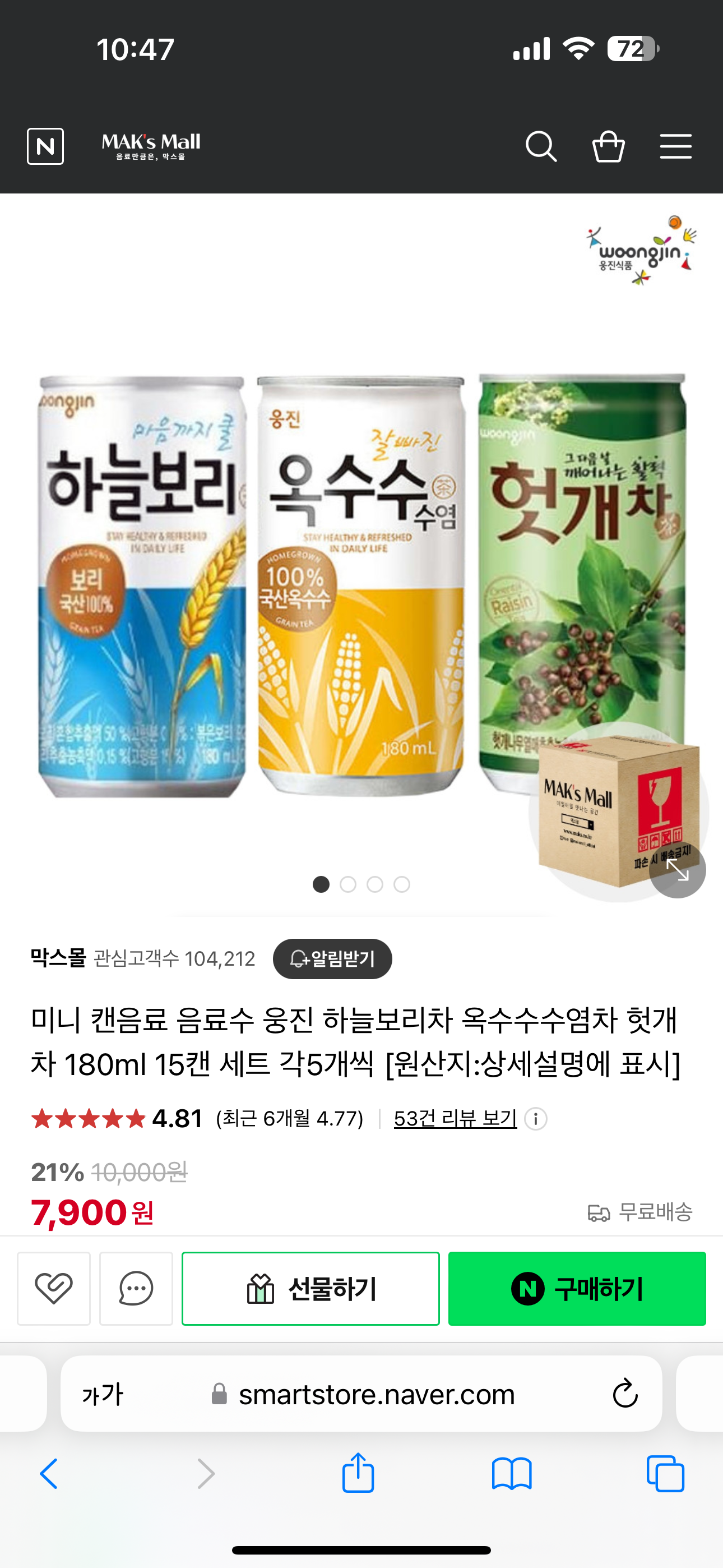
Task: Open the shopping cart
Action: point(609,147)
